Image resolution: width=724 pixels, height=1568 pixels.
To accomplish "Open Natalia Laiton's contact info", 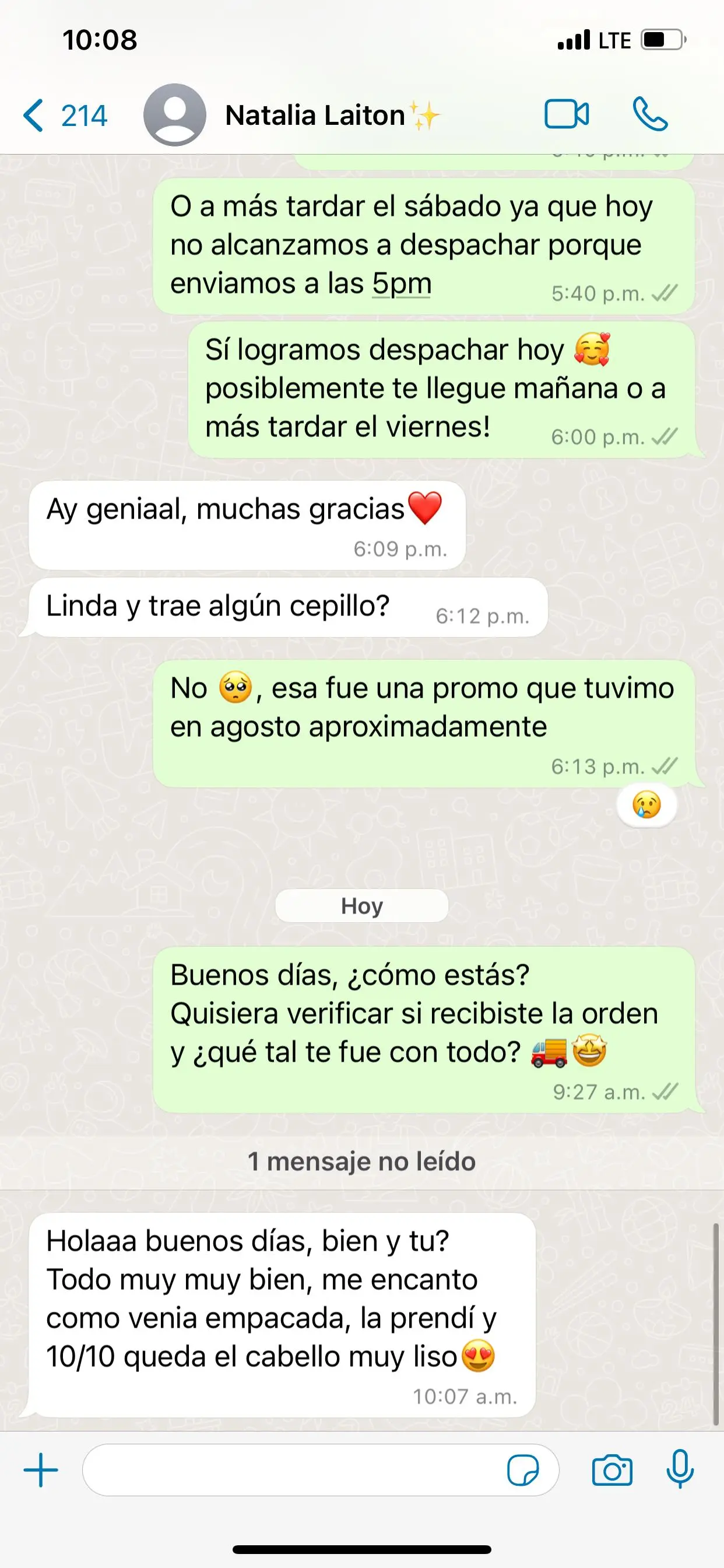I will (332, 115).
